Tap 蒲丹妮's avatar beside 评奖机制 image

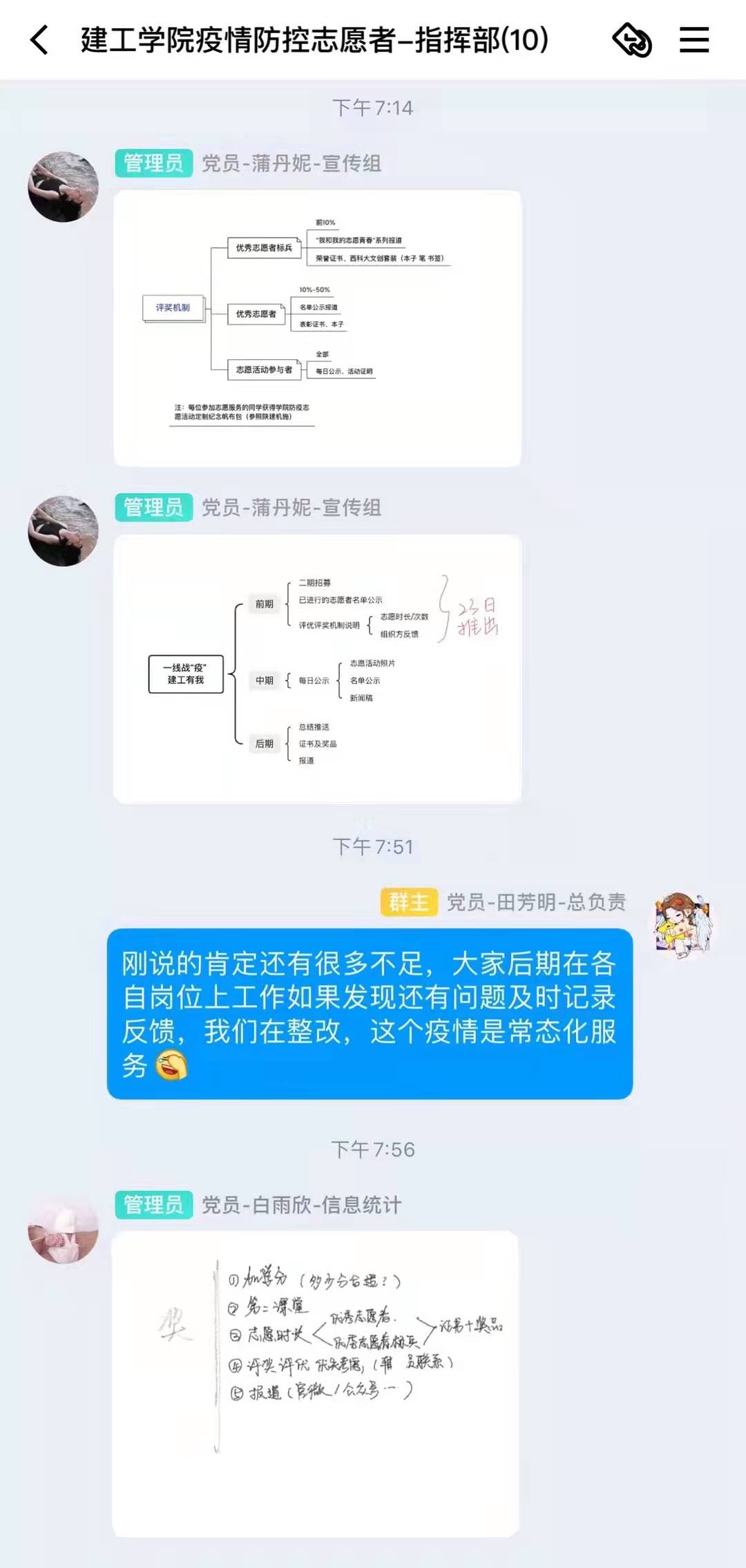(x=63, y=187)
